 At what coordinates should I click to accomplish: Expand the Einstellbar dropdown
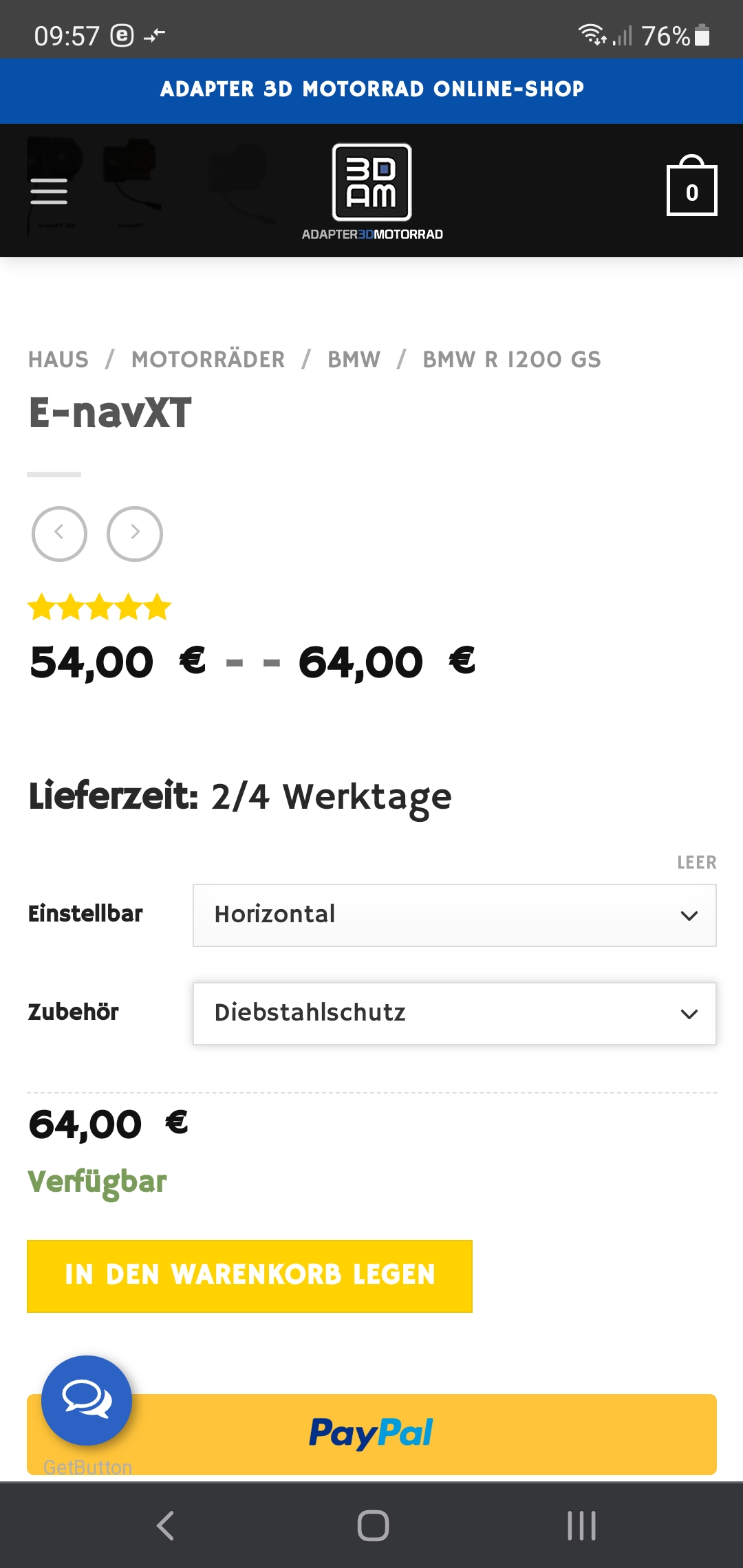coord(455,915)
